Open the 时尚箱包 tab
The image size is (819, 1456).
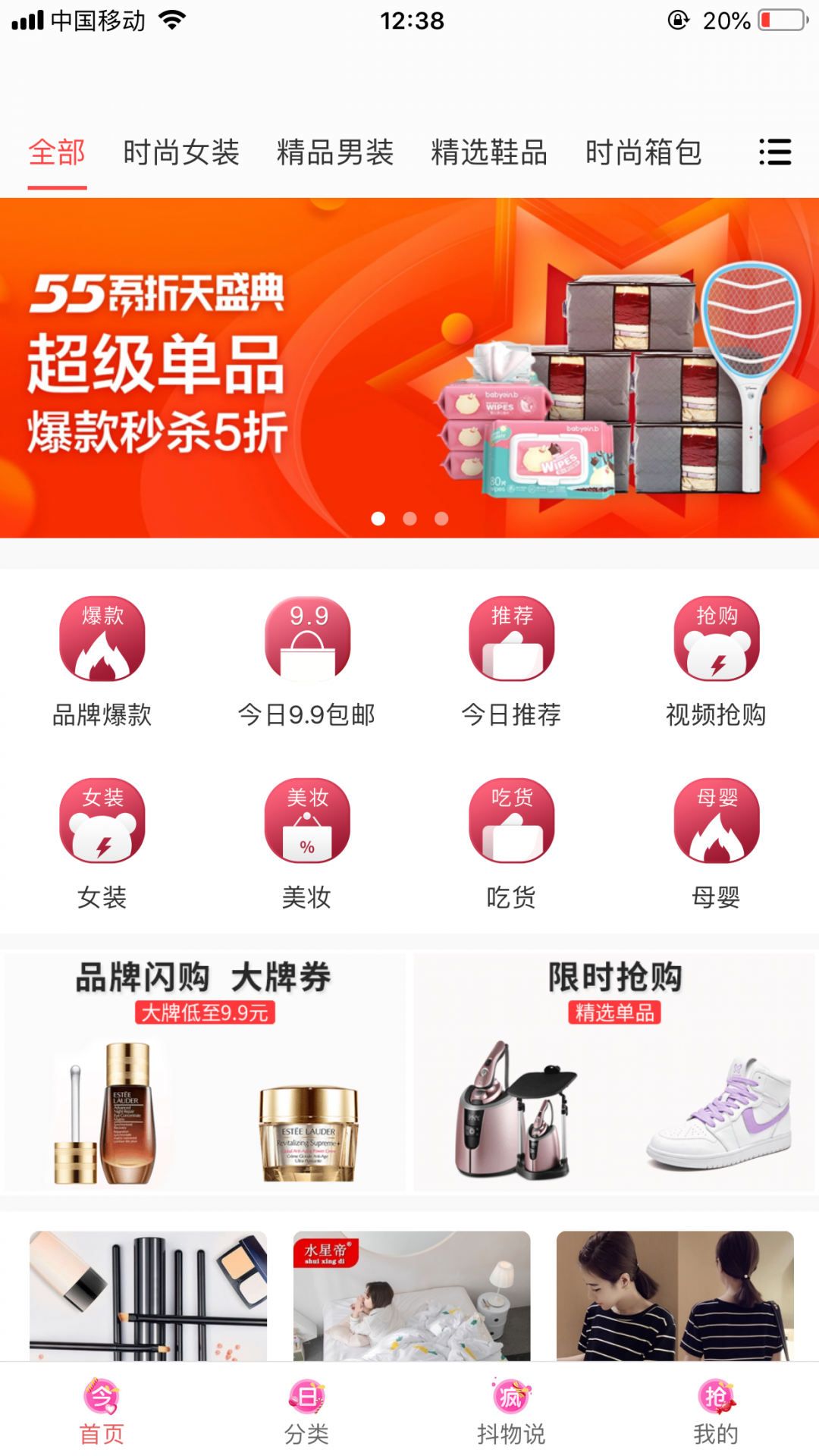(x=643, y=152)
